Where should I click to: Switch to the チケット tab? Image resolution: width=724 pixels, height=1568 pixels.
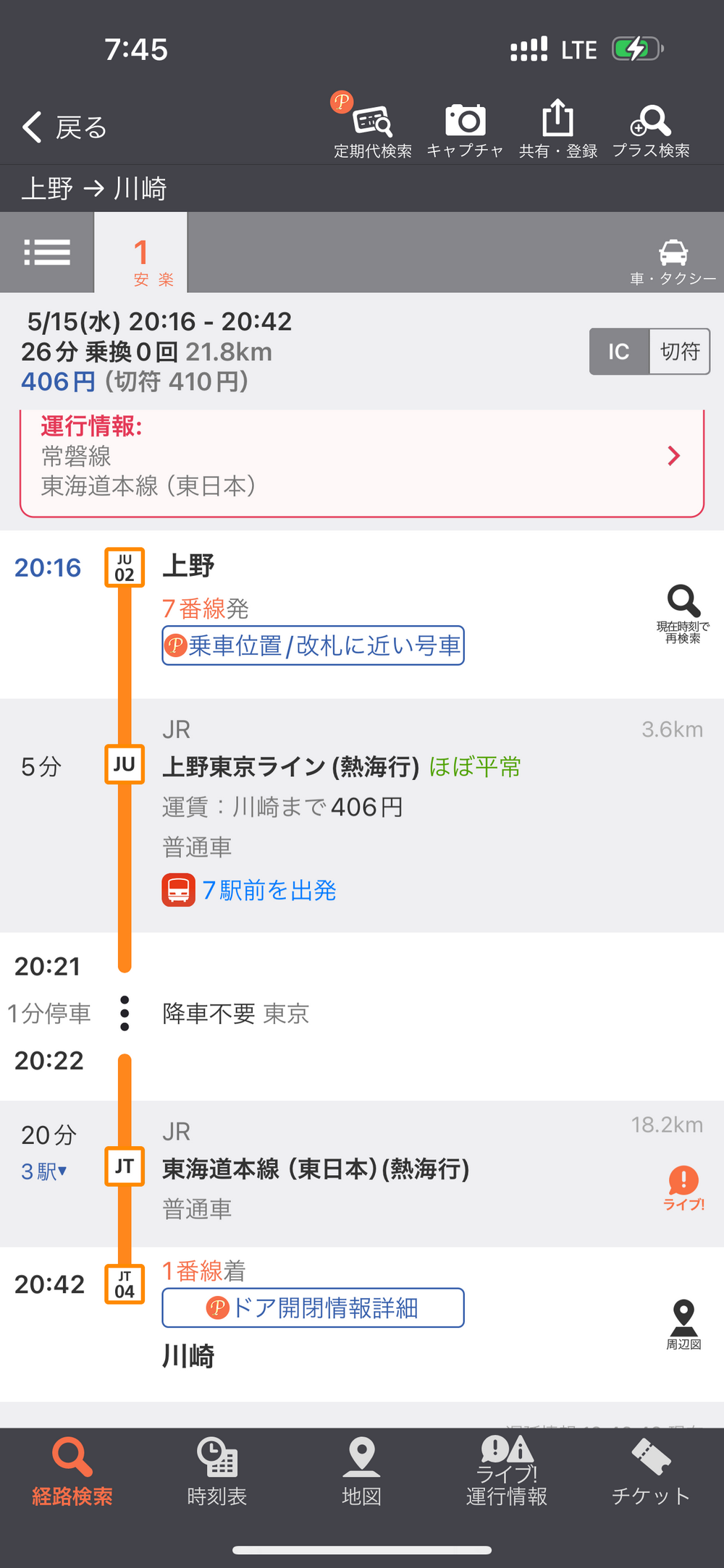click(x=650, y=1472)
